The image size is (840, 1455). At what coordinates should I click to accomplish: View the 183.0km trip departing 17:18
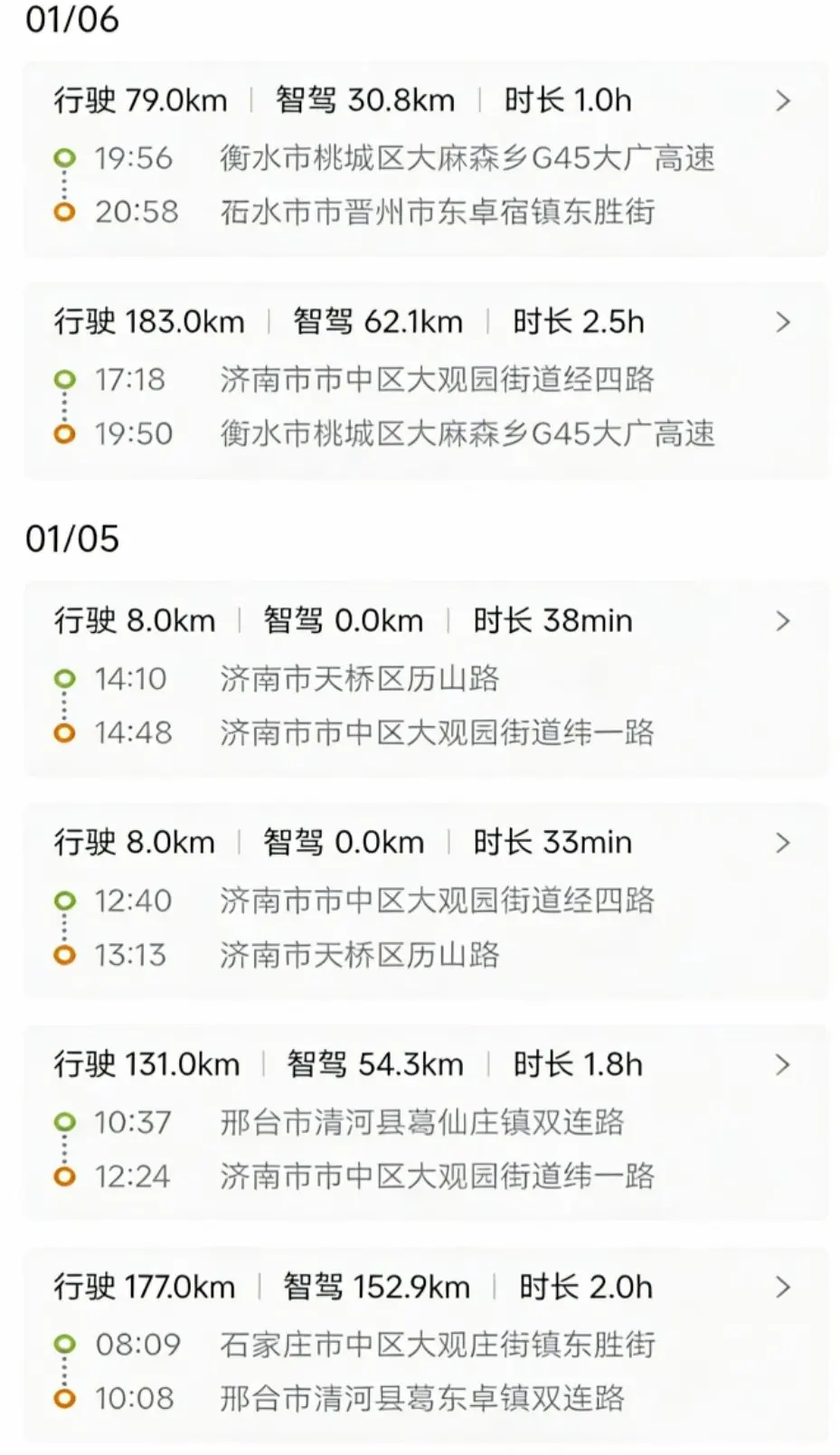pos(783,323)
